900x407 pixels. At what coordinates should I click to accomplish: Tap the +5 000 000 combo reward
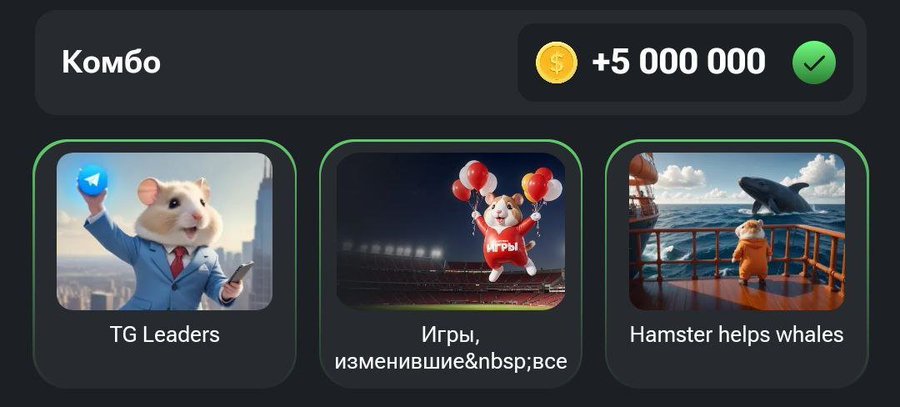(x=678, y=63)
